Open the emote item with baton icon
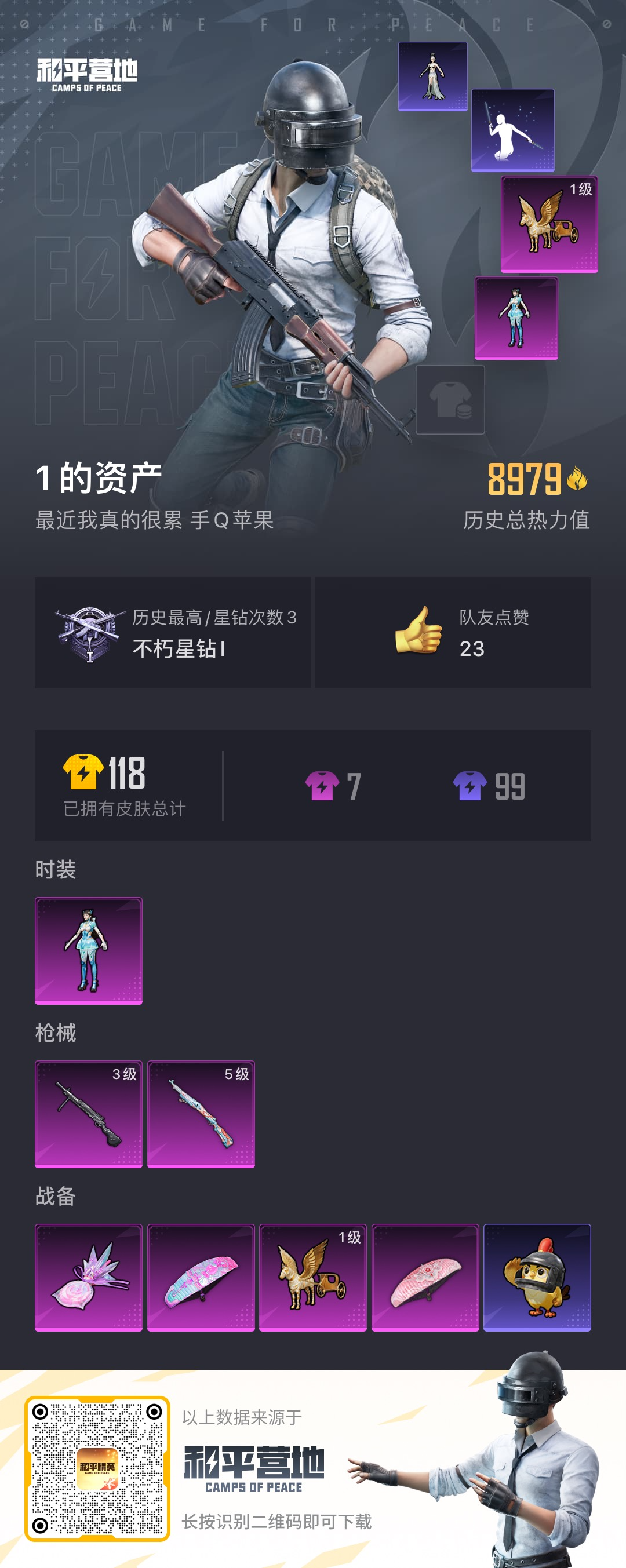Screen dimensions: 626x1568 tap(515, 131)
